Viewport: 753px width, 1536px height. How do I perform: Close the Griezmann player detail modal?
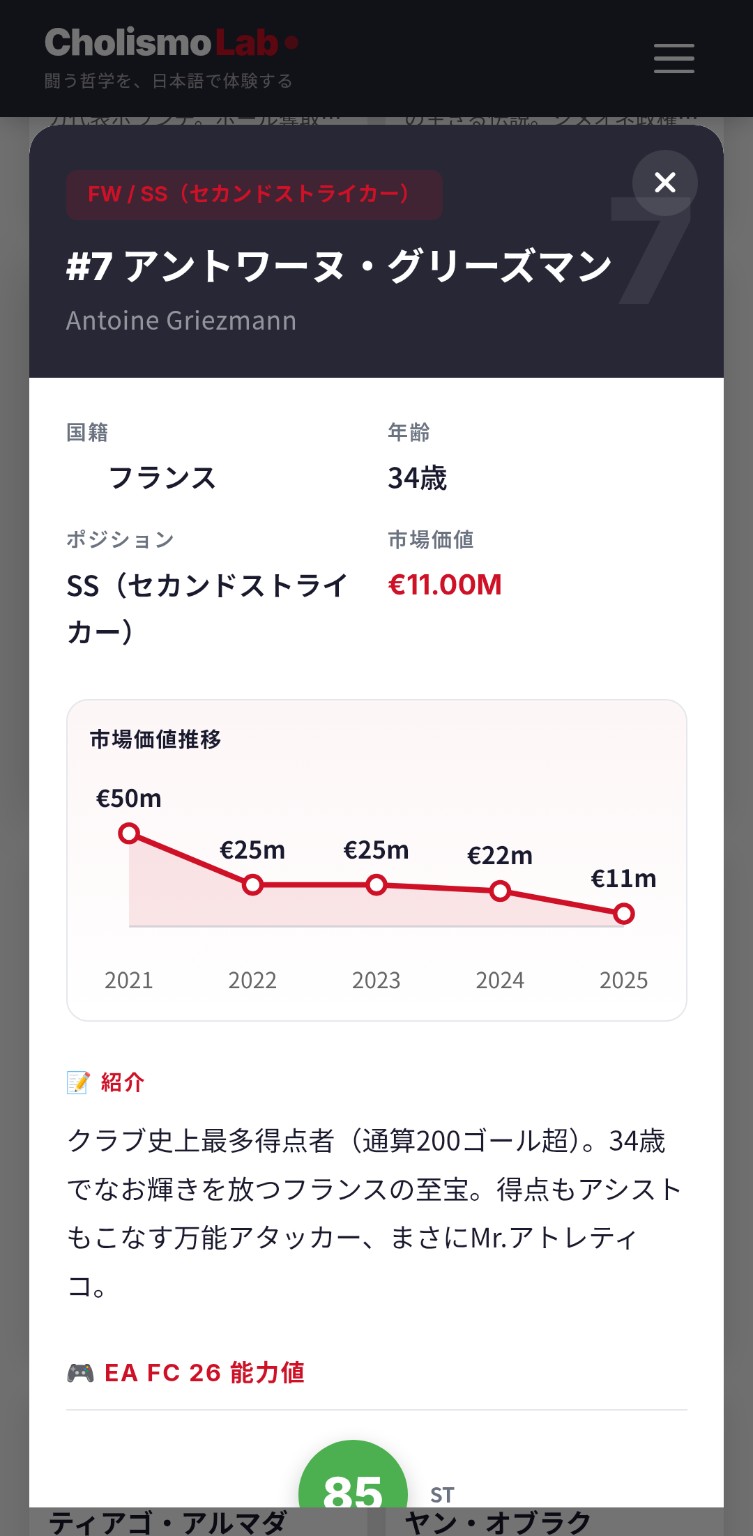[x=665, y=182]
